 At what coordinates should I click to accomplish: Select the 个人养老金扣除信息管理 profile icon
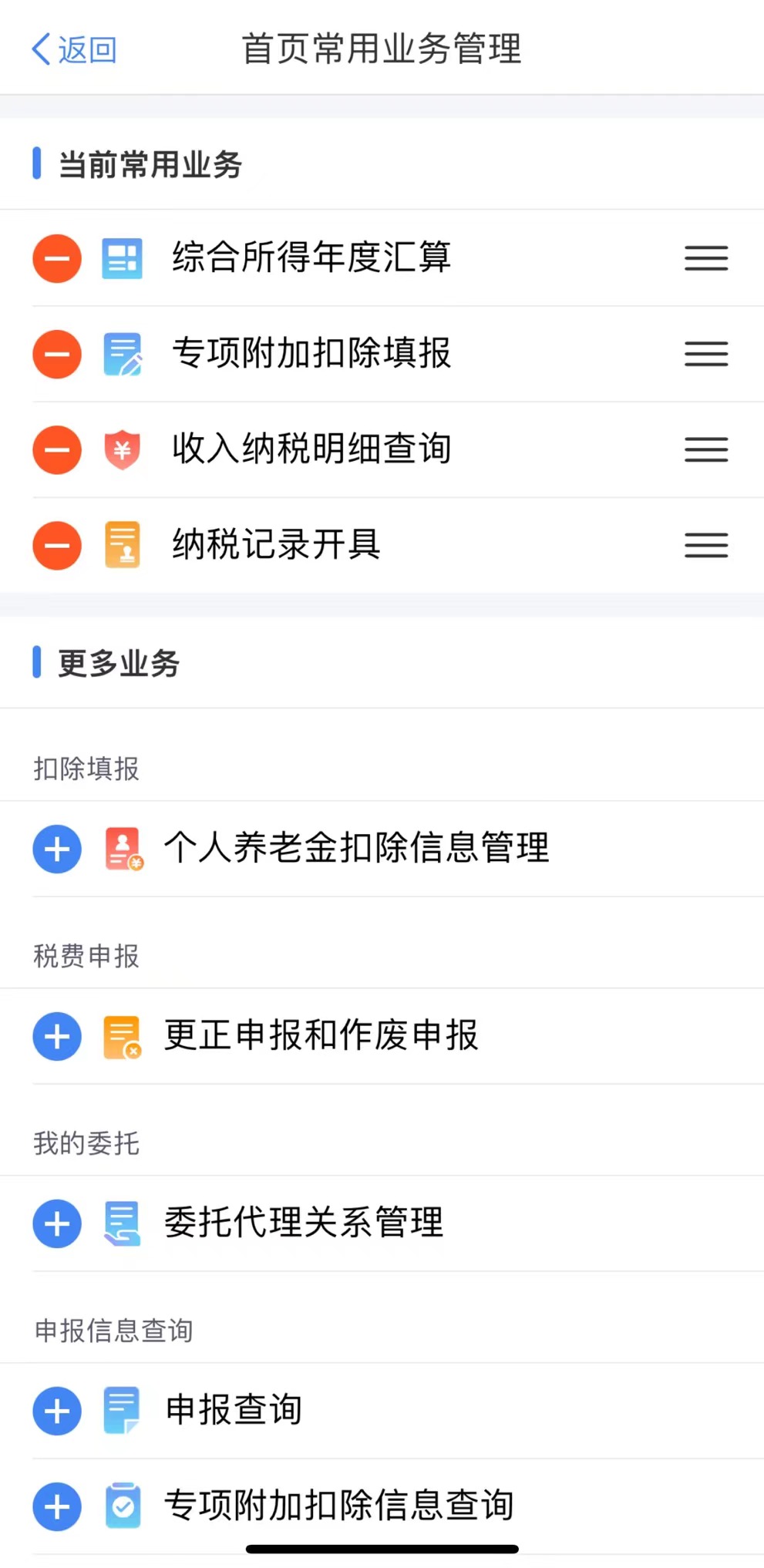pos(122,849)
